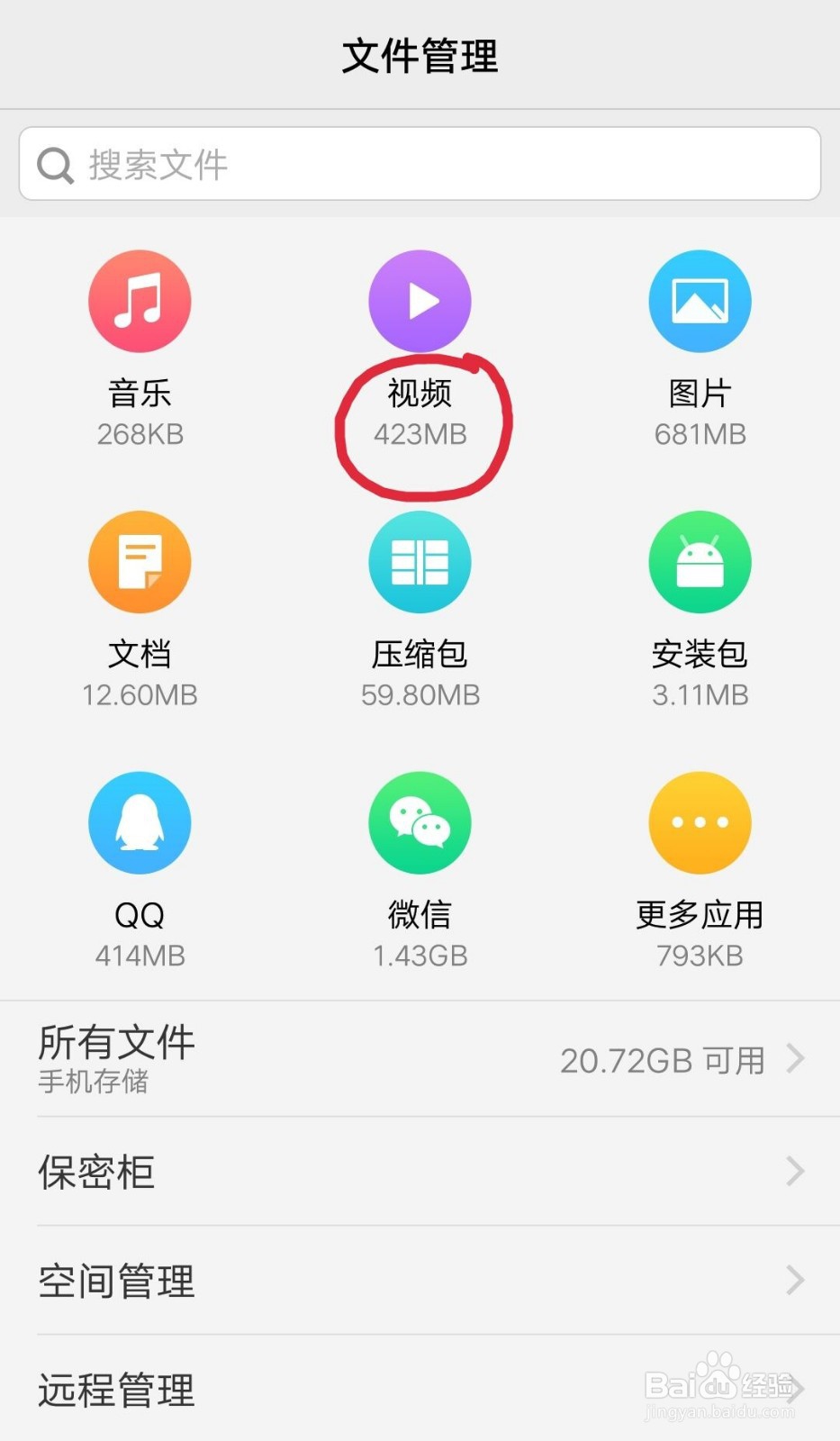This screenshot has width=840, height=1441.
Task: Expand the 空间管理 (Space management) chevron
Action: point(796,1280)
